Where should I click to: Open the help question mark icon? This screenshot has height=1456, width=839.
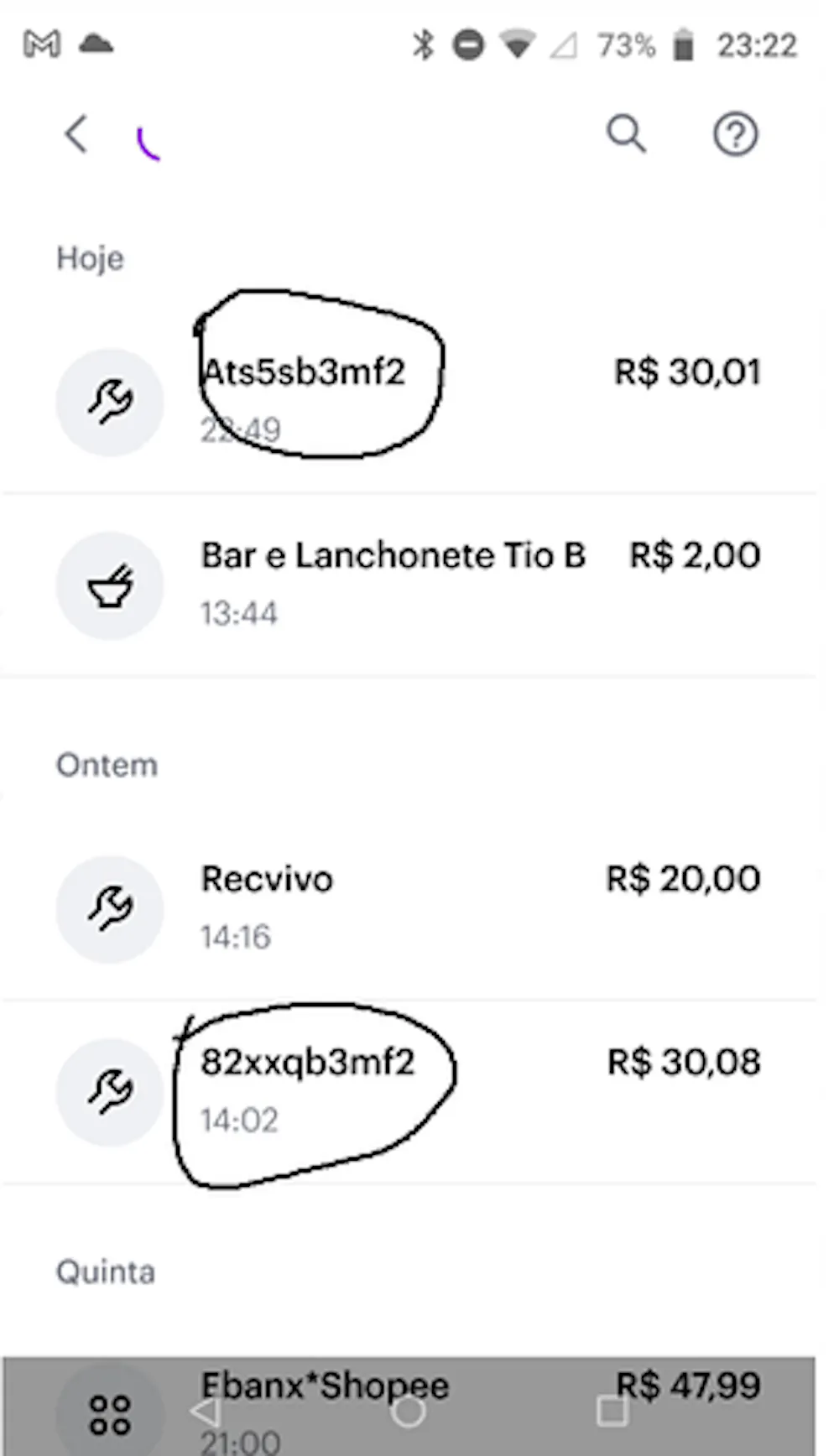735,134
